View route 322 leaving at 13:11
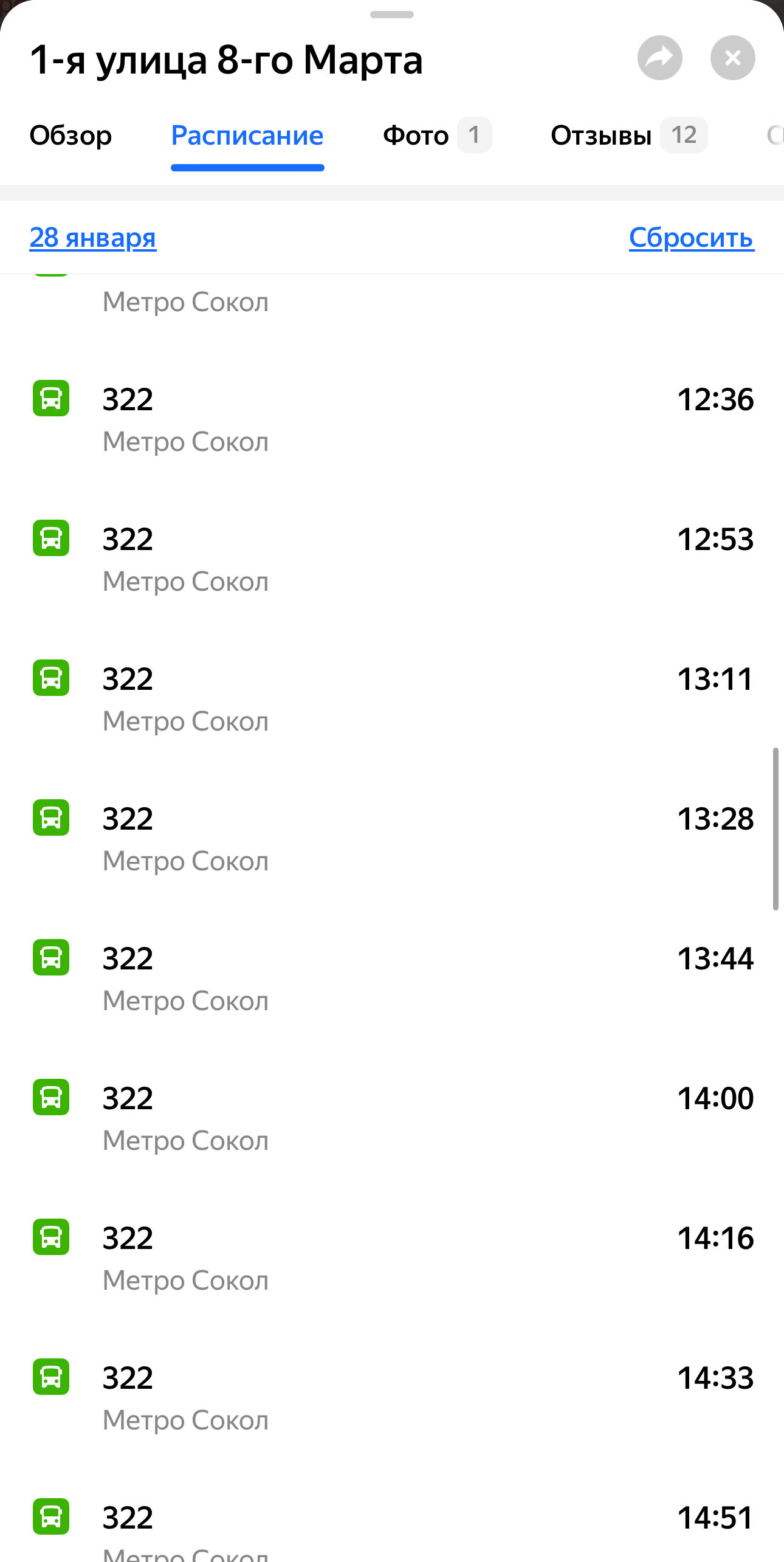The height and width of the screenshot is (1562, 784). pos(392,699)
